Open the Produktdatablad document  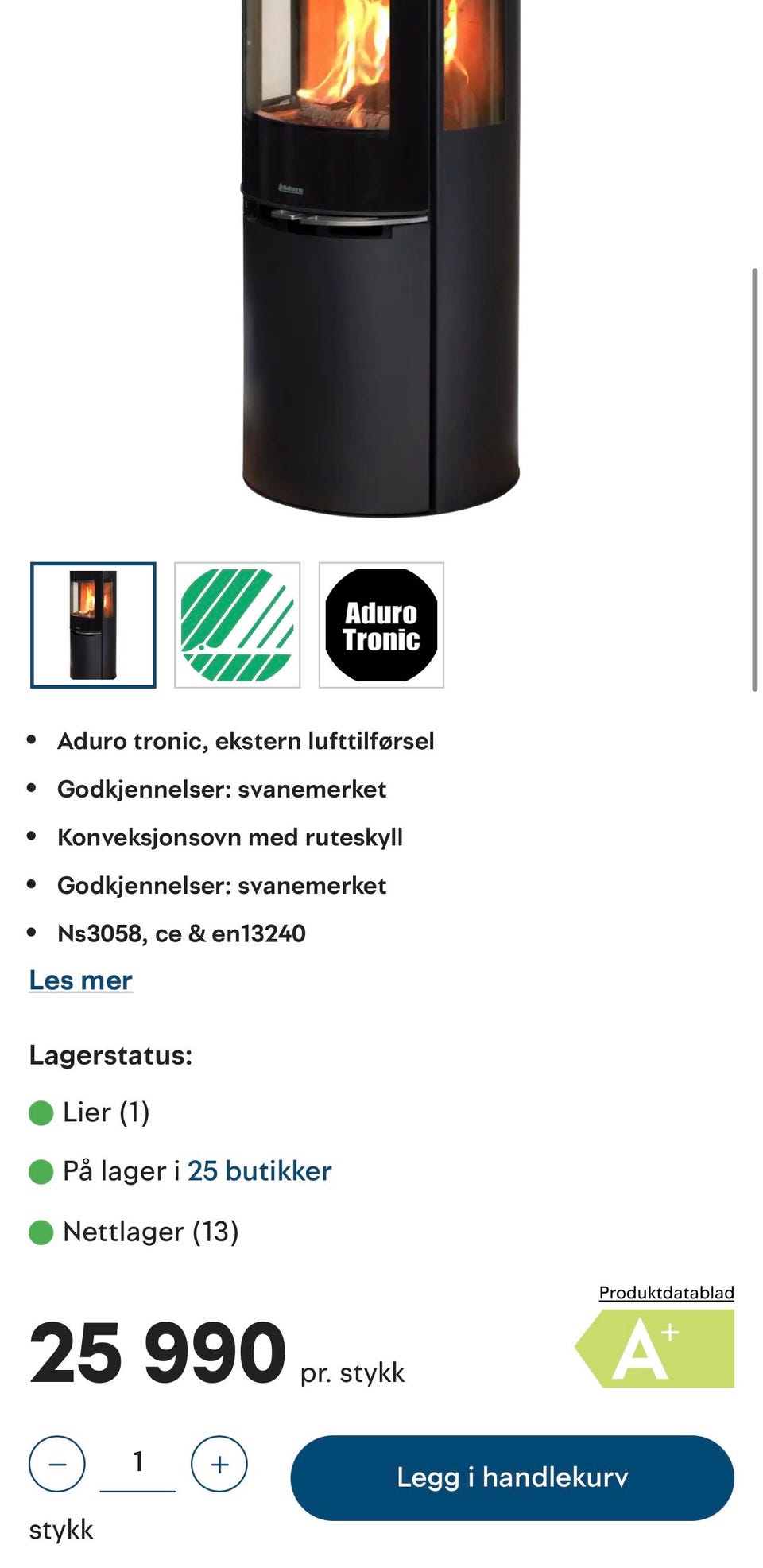click(x=666, y=1293)
